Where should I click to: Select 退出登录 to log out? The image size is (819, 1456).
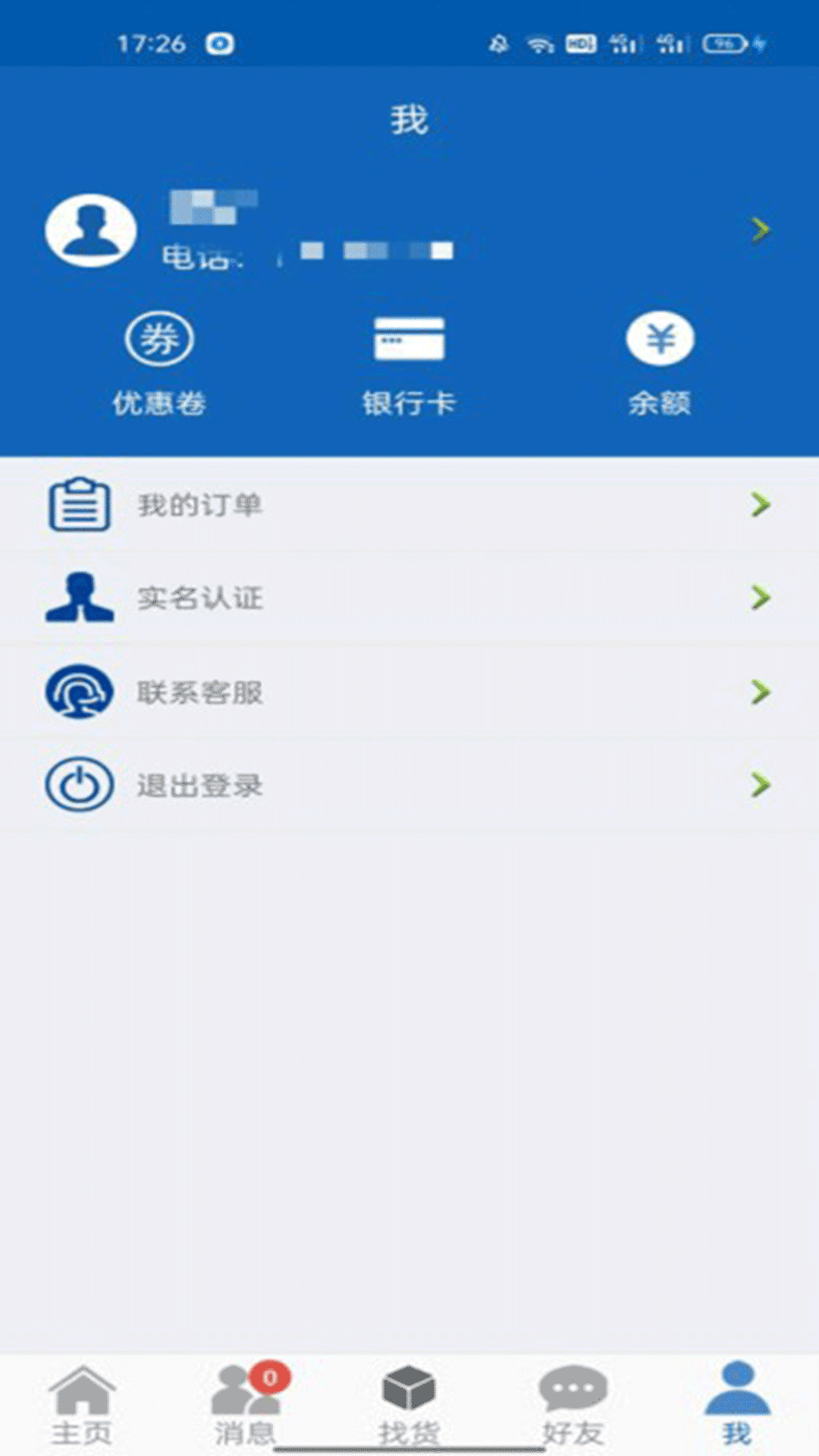(409, 785)
